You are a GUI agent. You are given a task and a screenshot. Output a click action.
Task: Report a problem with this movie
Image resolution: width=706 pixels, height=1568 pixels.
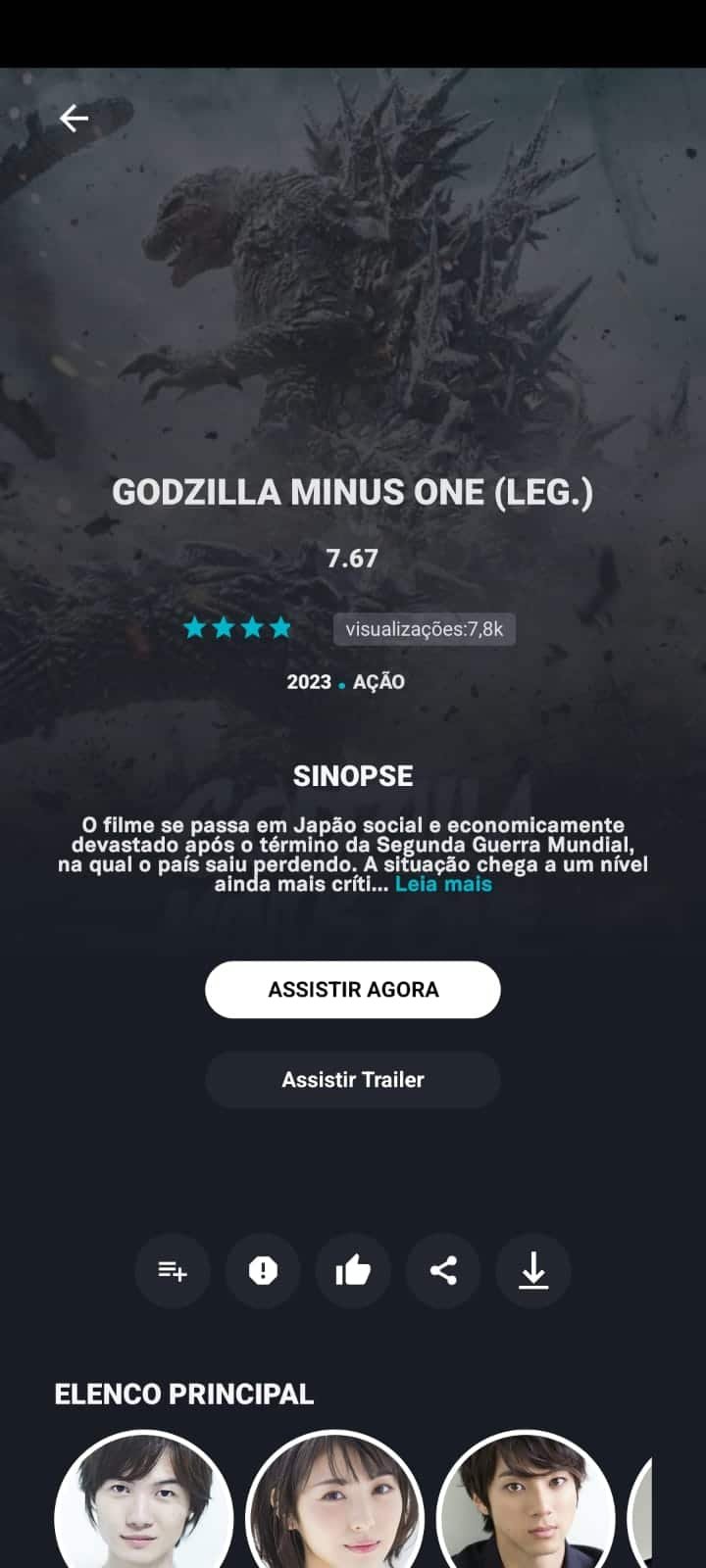[x=263, y=1271]
